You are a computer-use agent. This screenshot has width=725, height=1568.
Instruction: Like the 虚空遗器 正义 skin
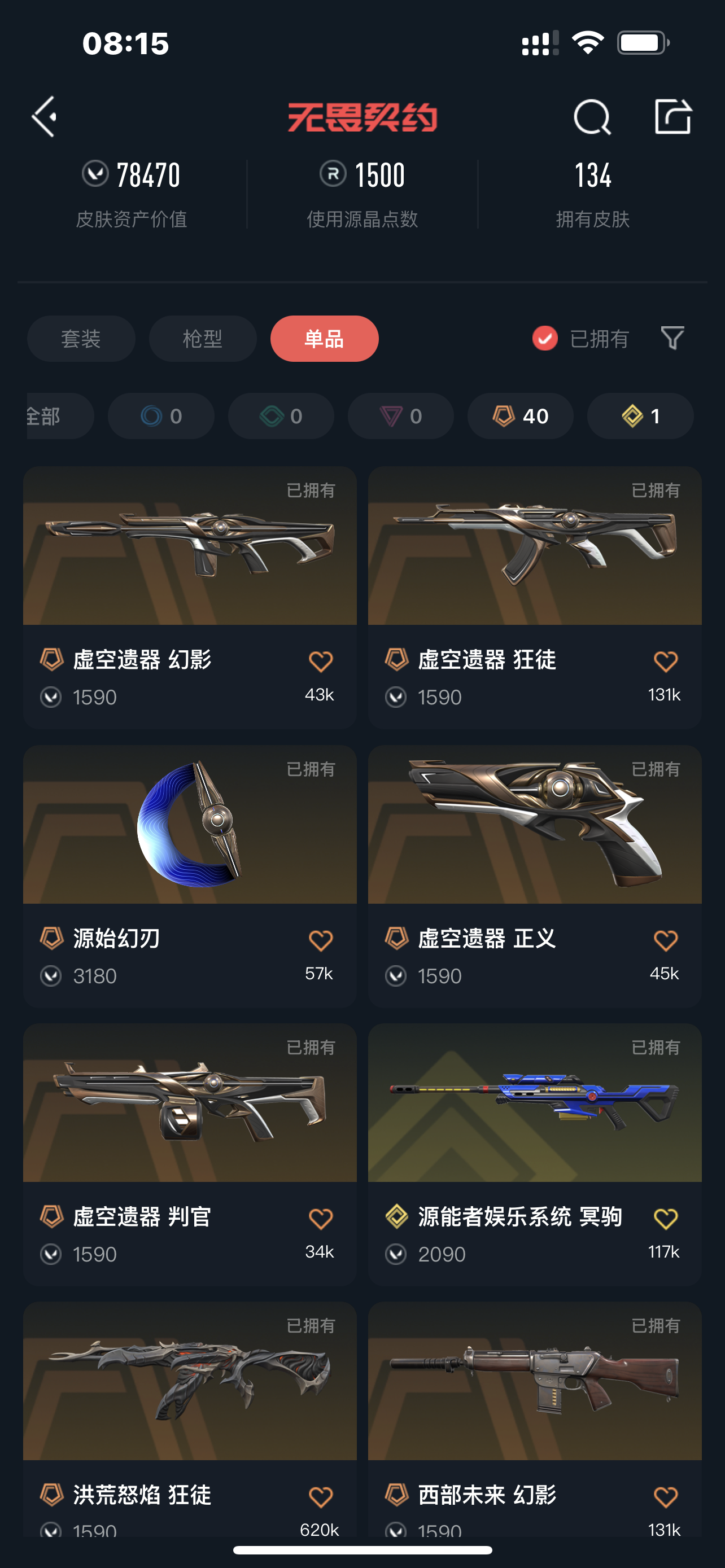click(665, 940)
